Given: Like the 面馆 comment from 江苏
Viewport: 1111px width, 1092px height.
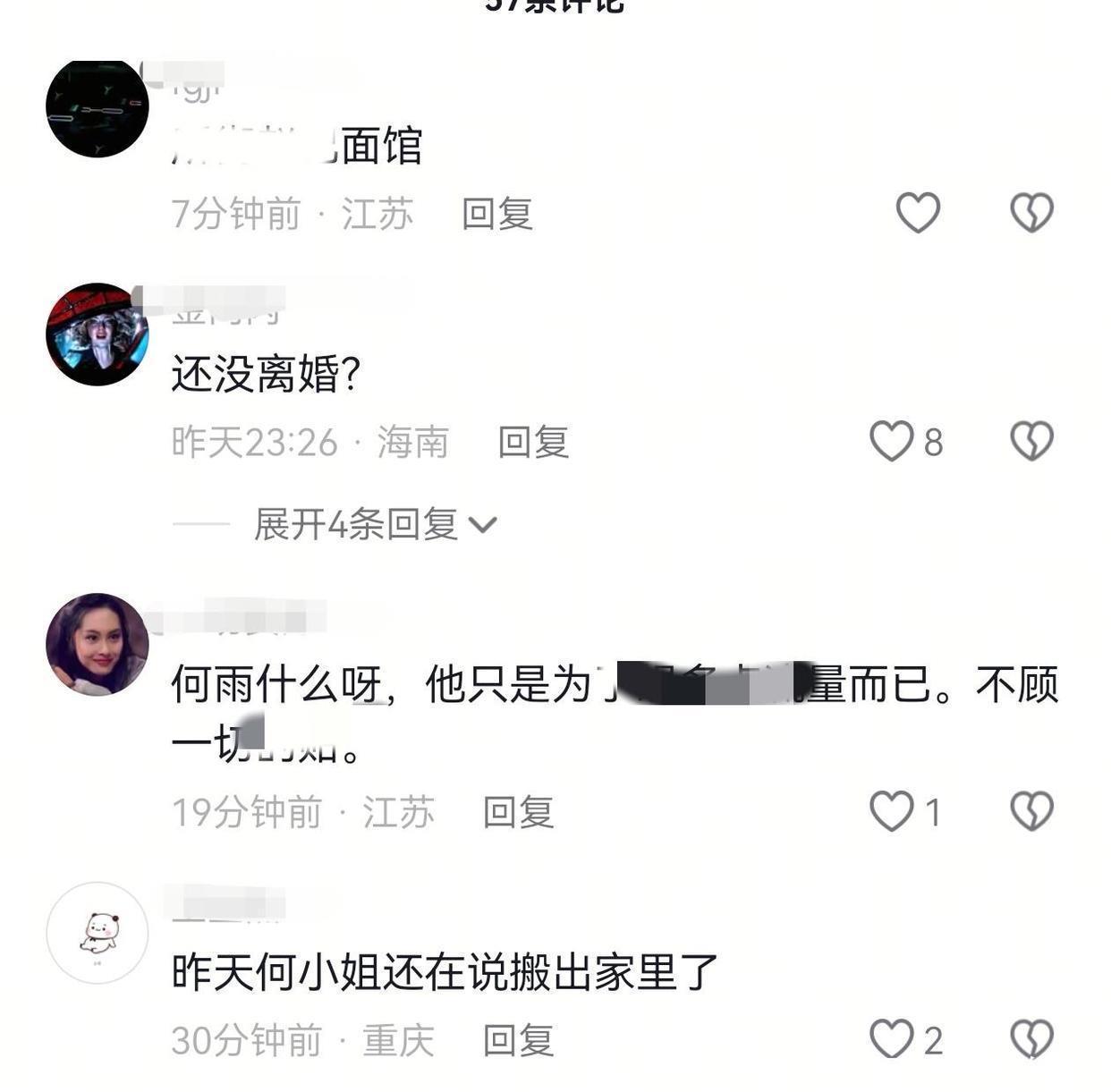Looking at the screenshot, I should pos(918,213).
